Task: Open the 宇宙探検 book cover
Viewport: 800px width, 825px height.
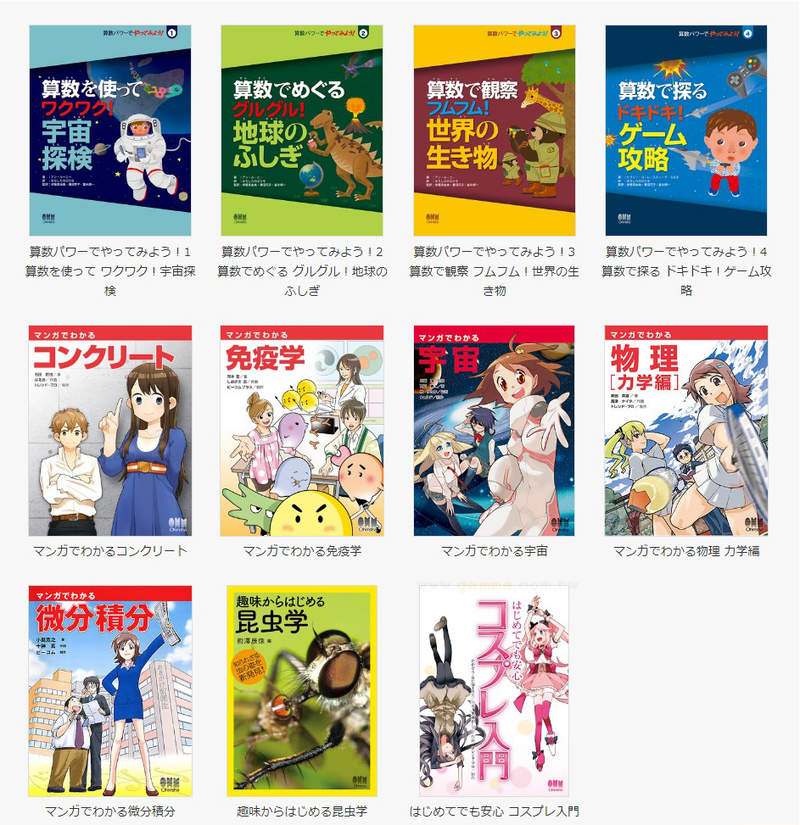Action: click(110, 132)
